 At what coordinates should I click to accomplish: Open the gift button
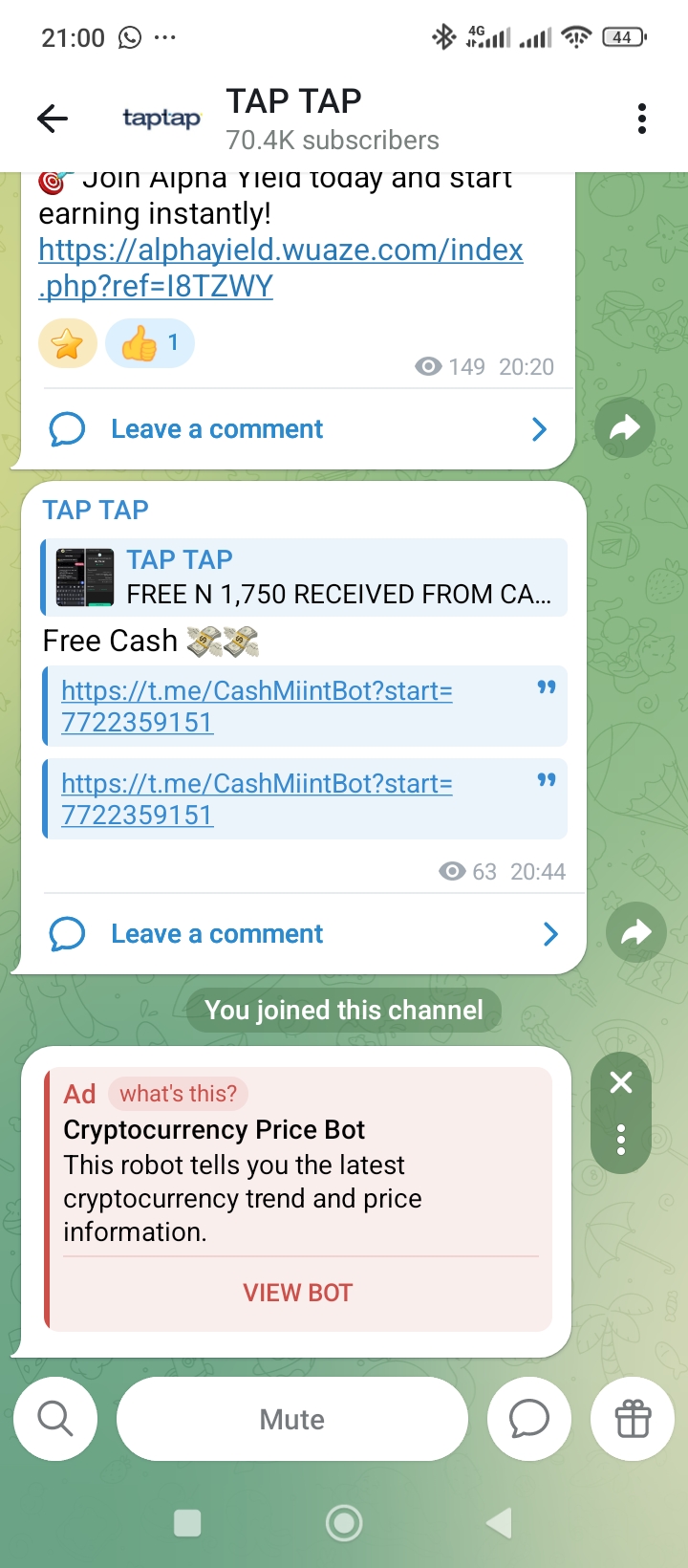[x=633, y=1419]
